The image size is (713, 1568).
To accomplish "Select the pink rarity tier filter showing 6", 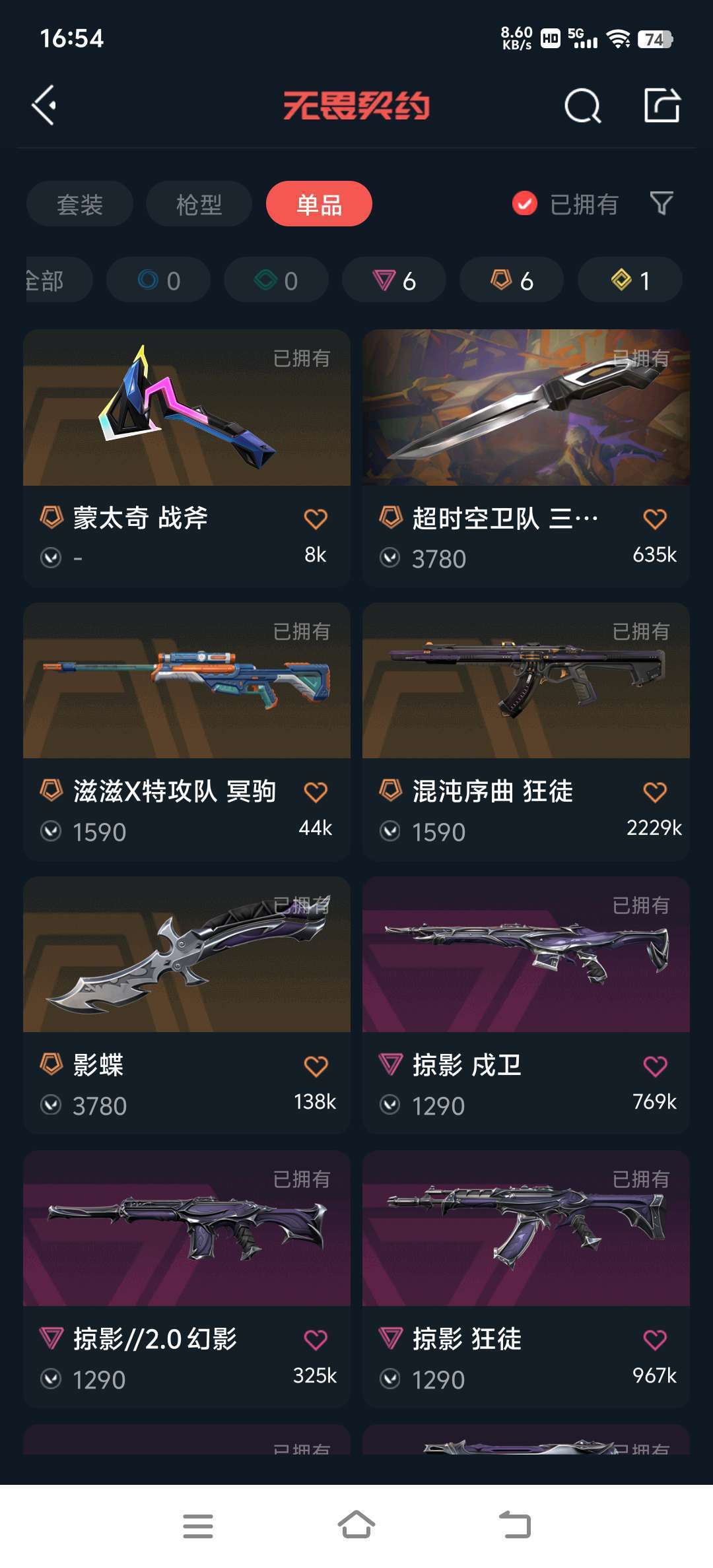I will (394, 280).
